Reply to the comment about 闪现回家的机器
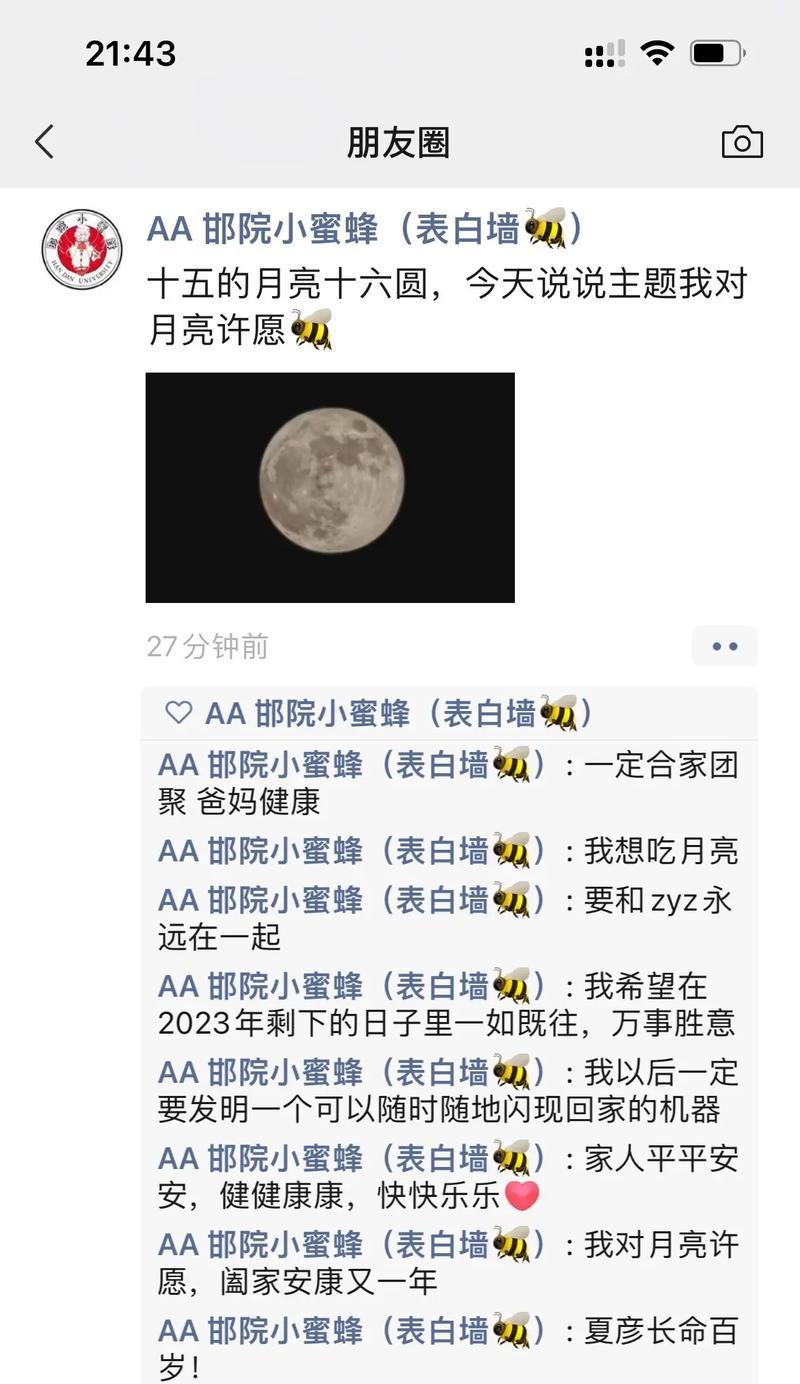This screenshot has width=800, height=1384. tap(447, 1091)
